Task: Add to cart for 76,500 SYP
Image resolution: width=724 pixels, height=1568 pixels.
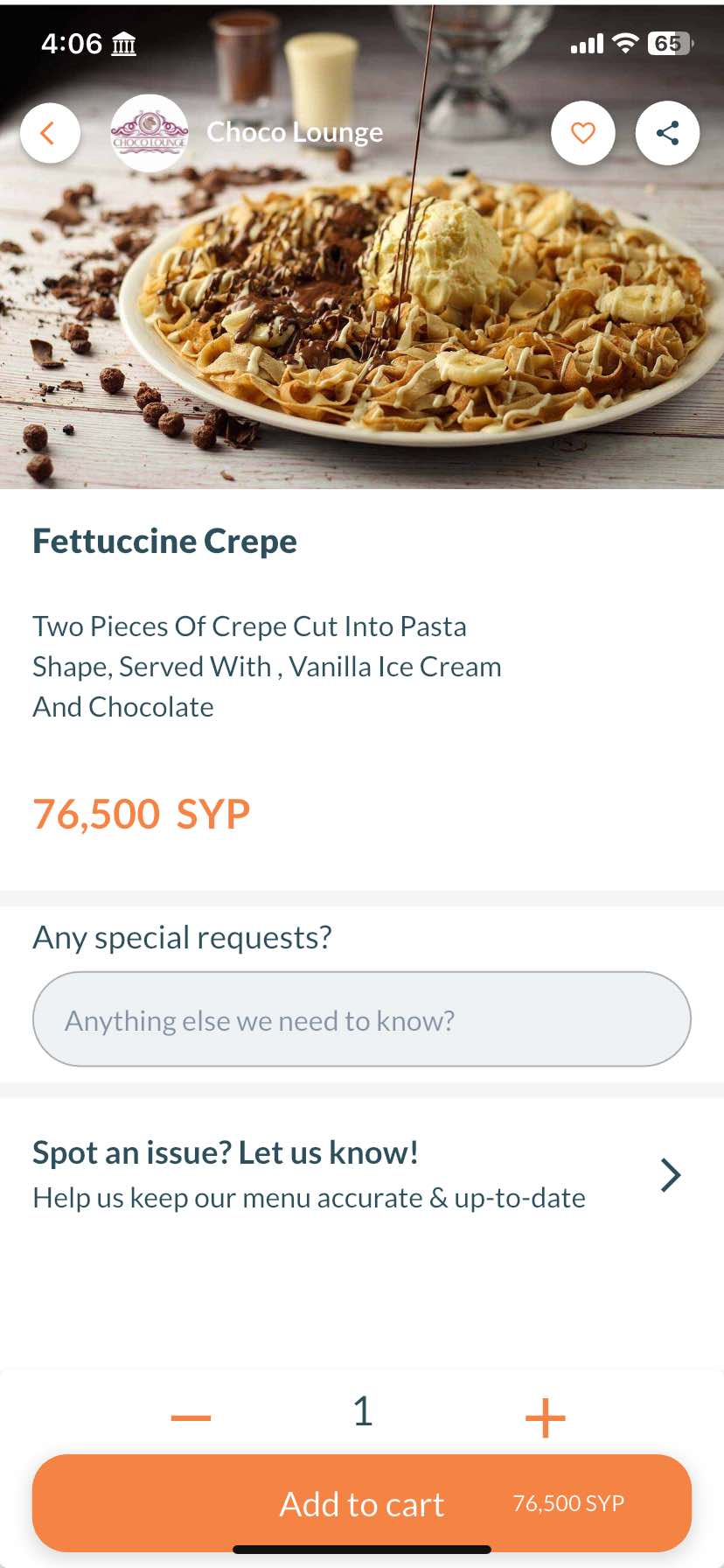Action: click(362, 1503)
